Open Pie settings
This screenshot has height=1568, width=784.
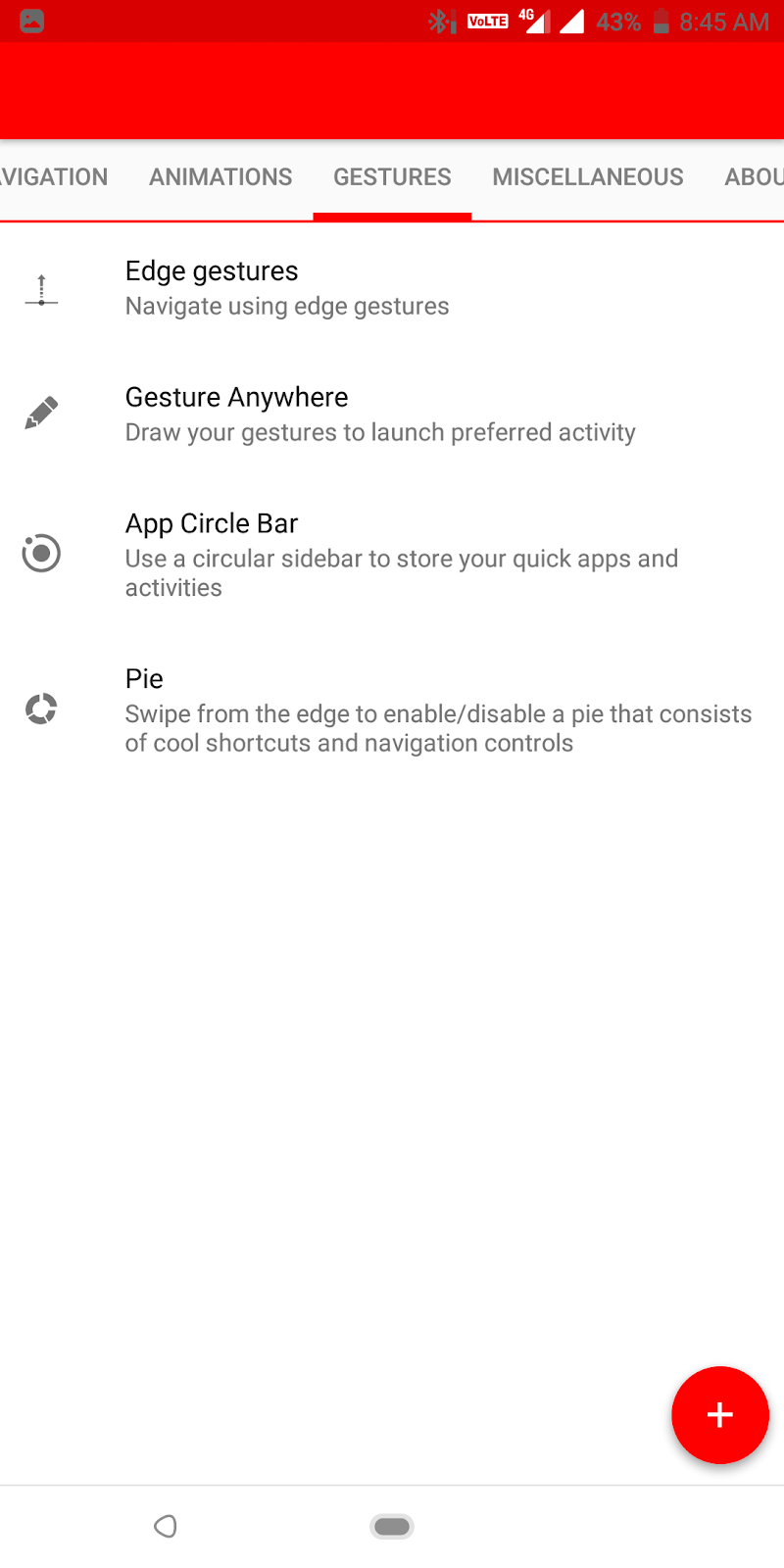(392, 710)
